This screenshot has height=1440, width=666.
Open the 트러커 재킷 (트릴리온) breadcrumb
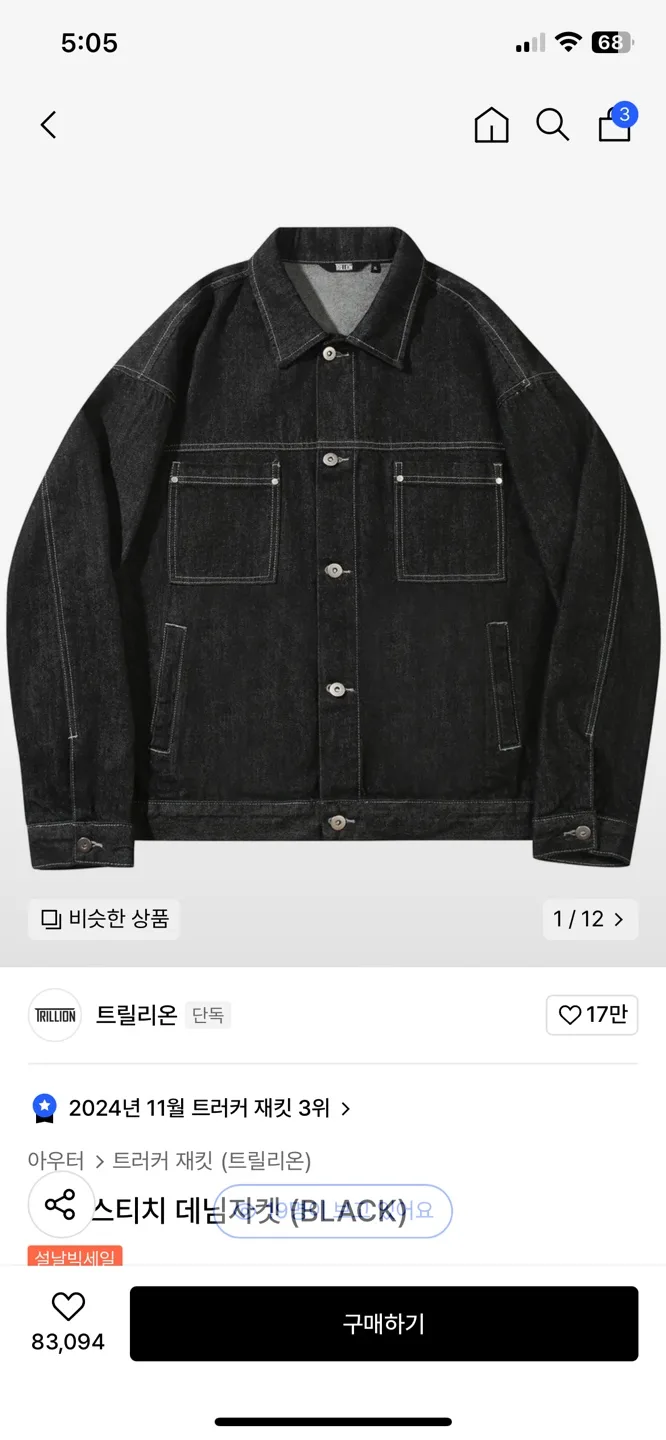[211, 1161]
